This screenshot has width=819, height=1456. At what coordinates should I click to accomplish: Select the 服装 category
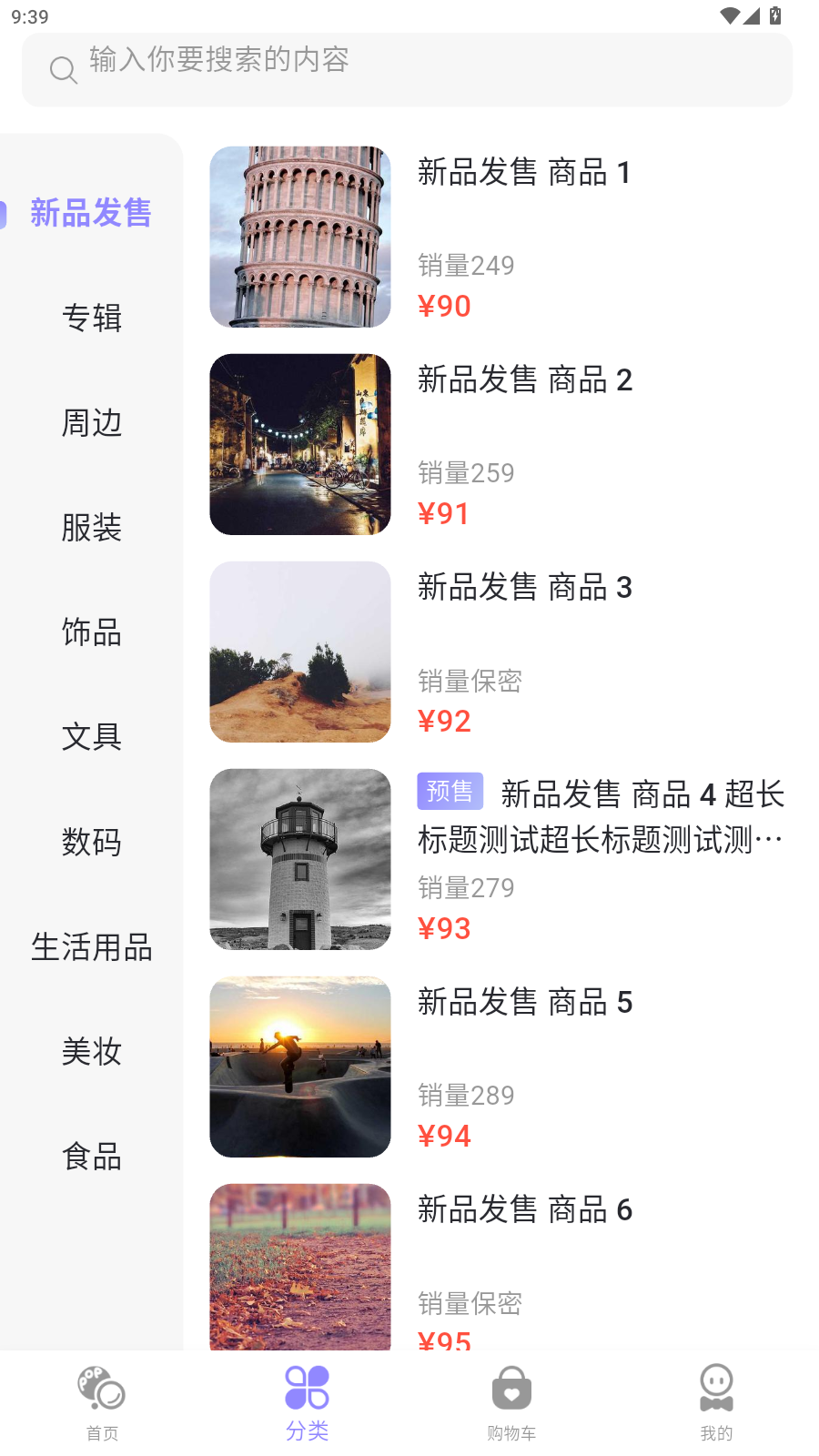pyautogui.click(x=92, y=528)
